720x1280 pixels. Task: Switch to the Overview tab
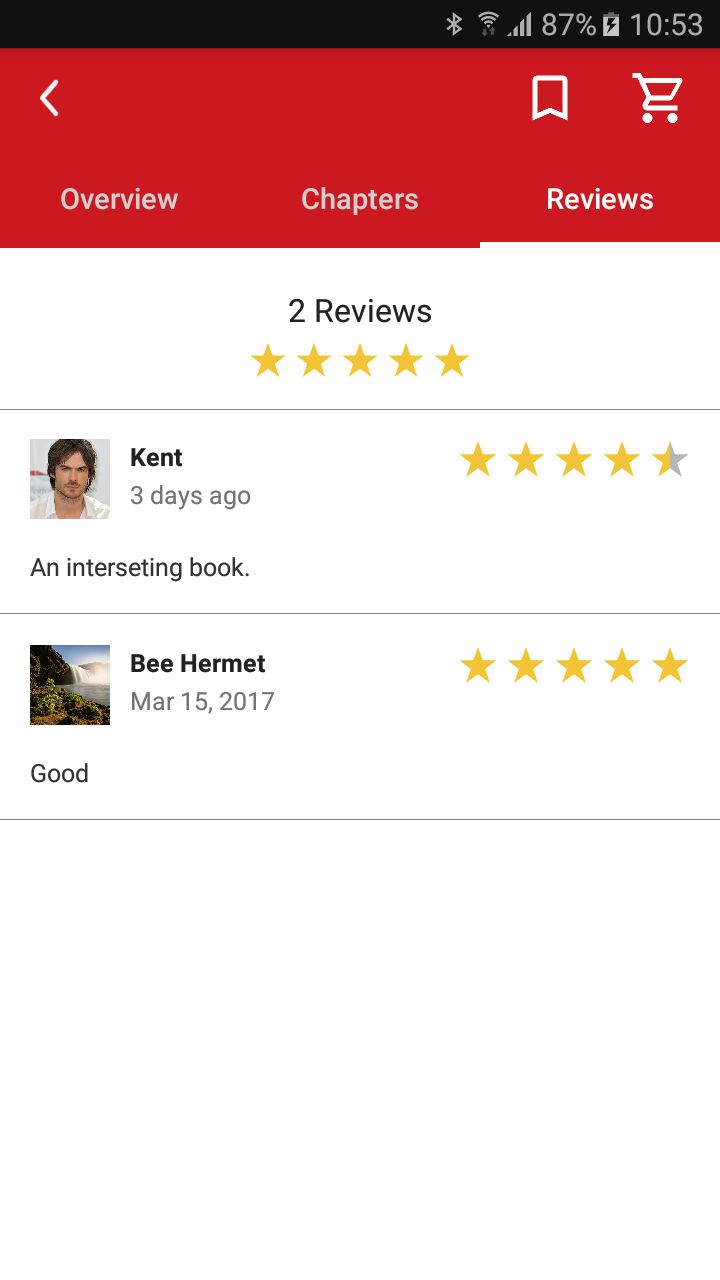click(x=119, y=199)
